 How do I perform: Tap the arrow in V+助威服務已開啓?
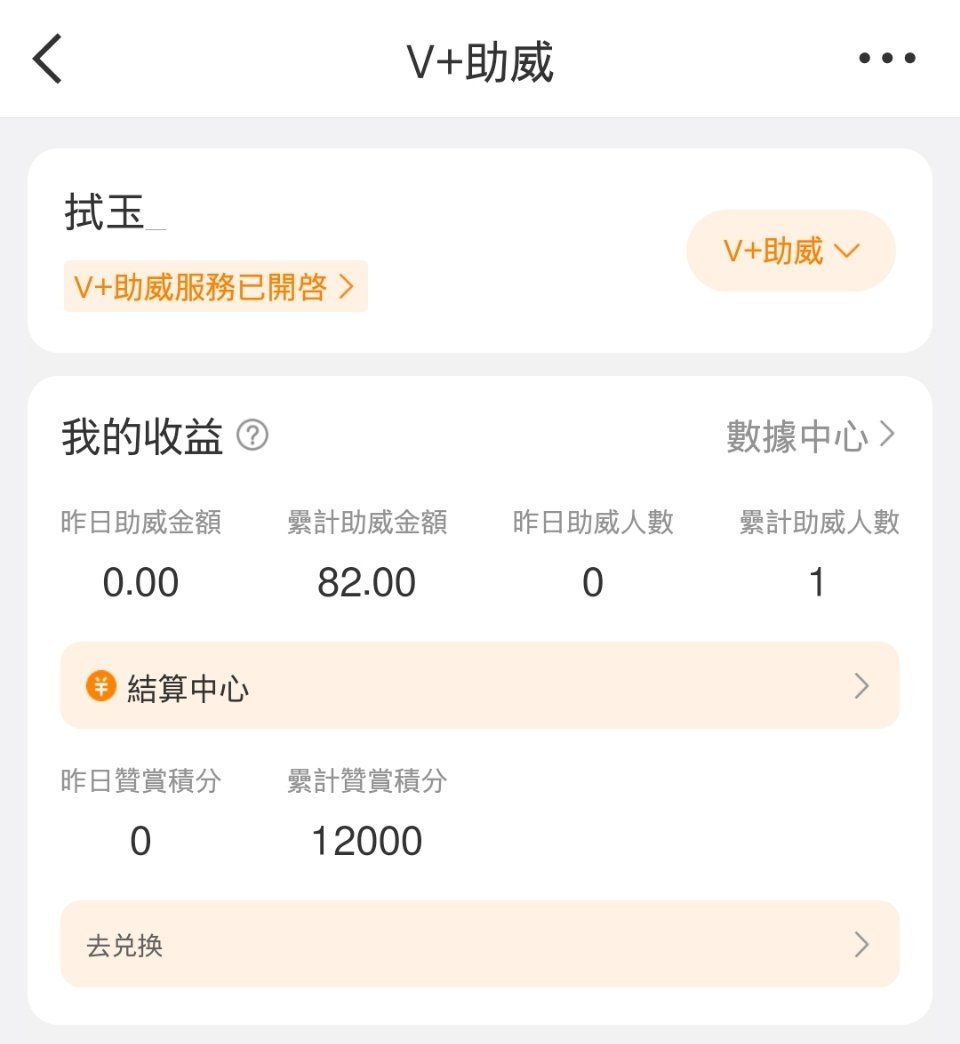(347, 286)
